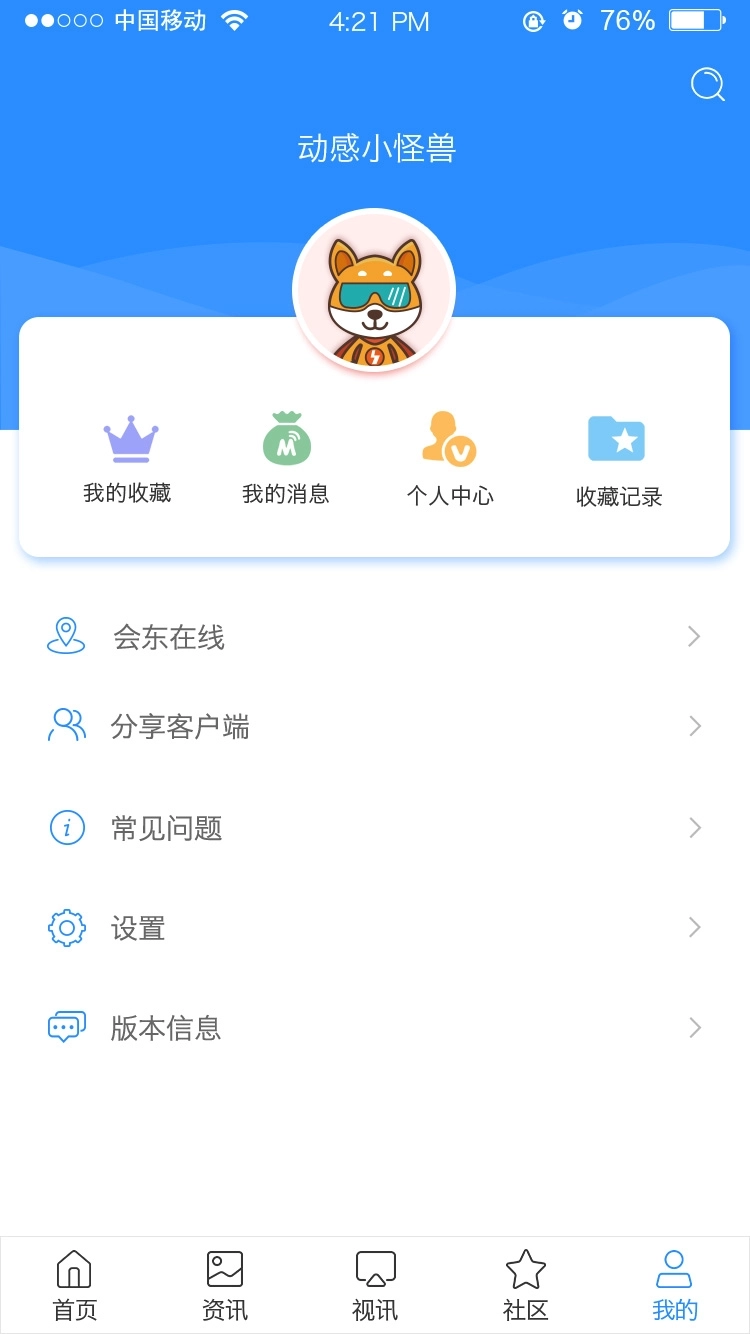Open the 常见问题 page
This screenshot has width=750, height=1334.
point(166,827)
